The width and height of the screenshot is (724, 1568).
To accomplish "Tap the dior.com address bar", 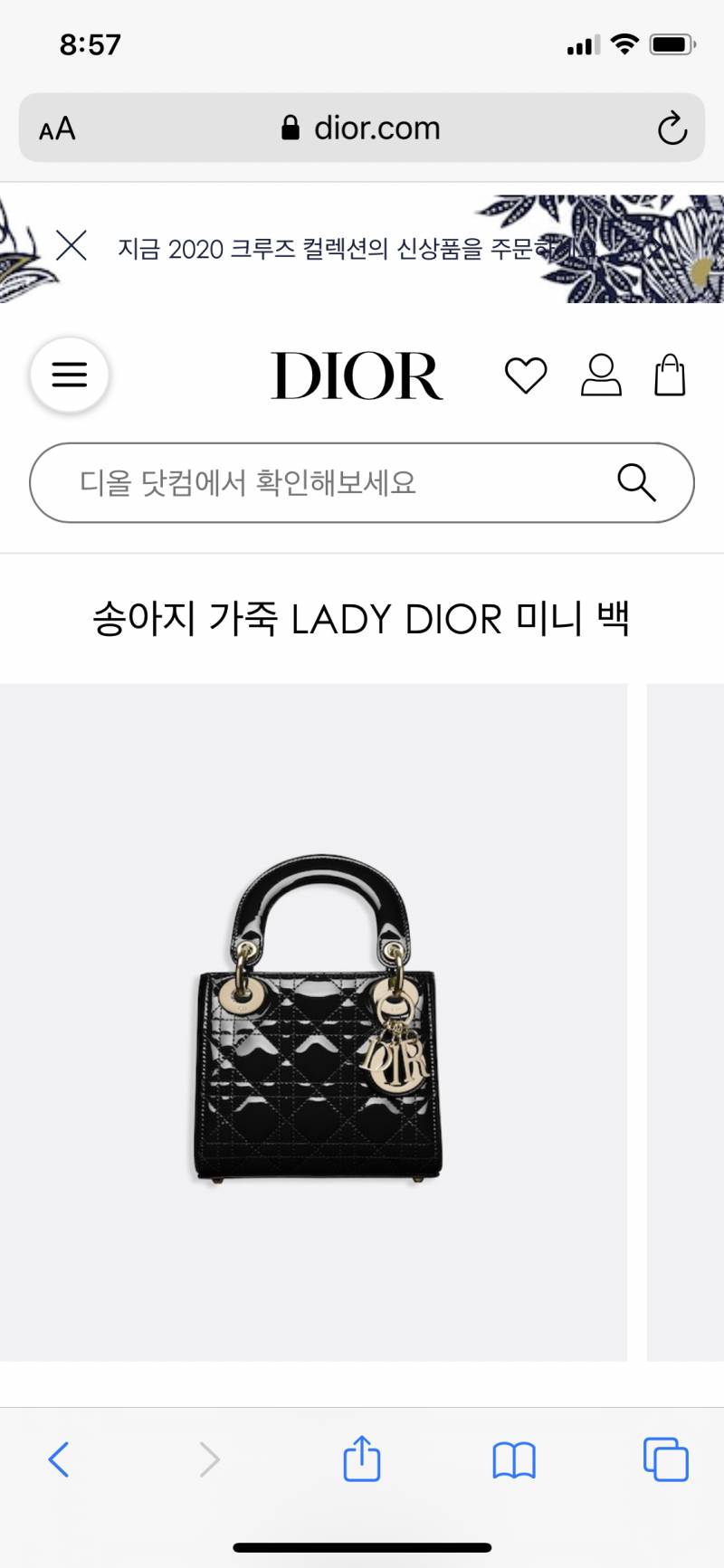I will coord(376,128).
